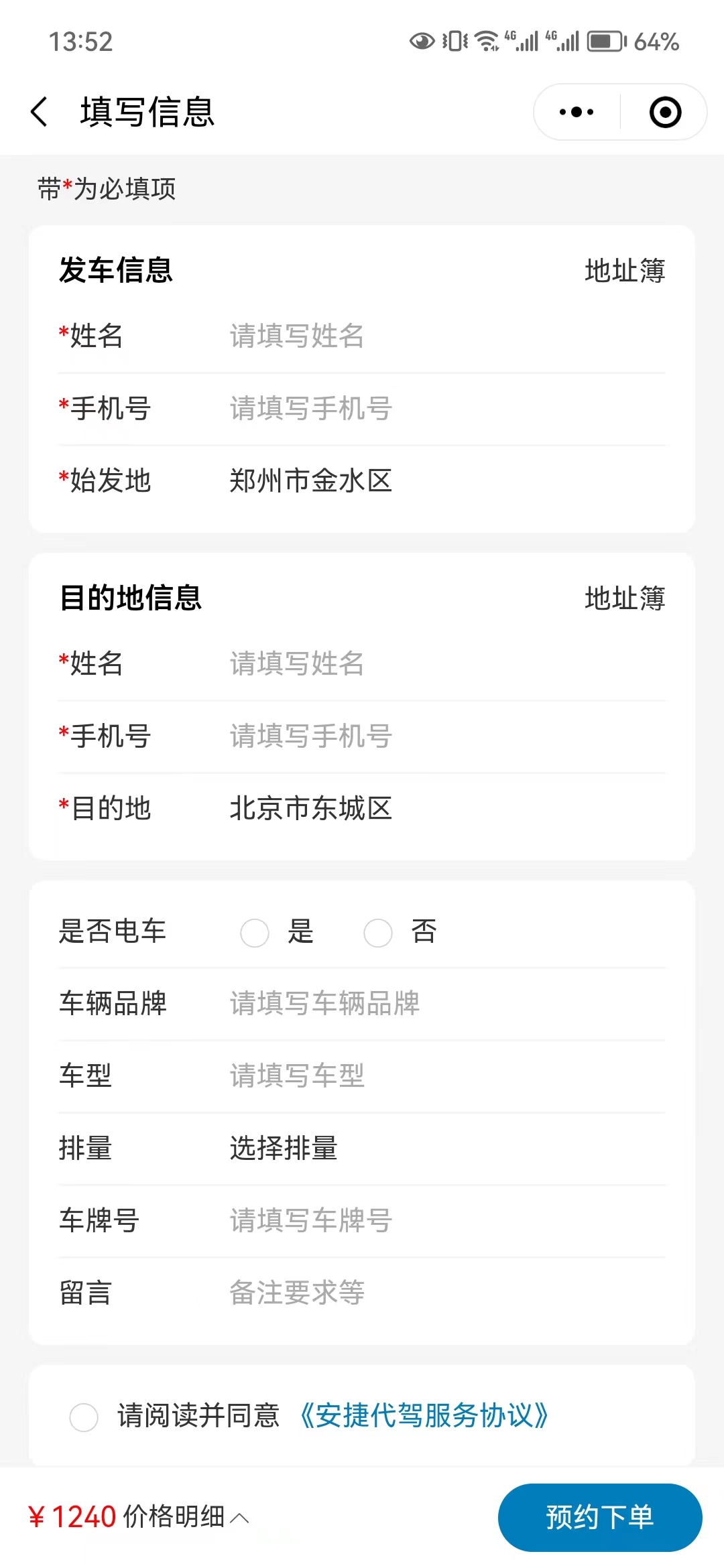Select 是 for 是否电车
The image size is (724, 1568).
pos(255,932)
